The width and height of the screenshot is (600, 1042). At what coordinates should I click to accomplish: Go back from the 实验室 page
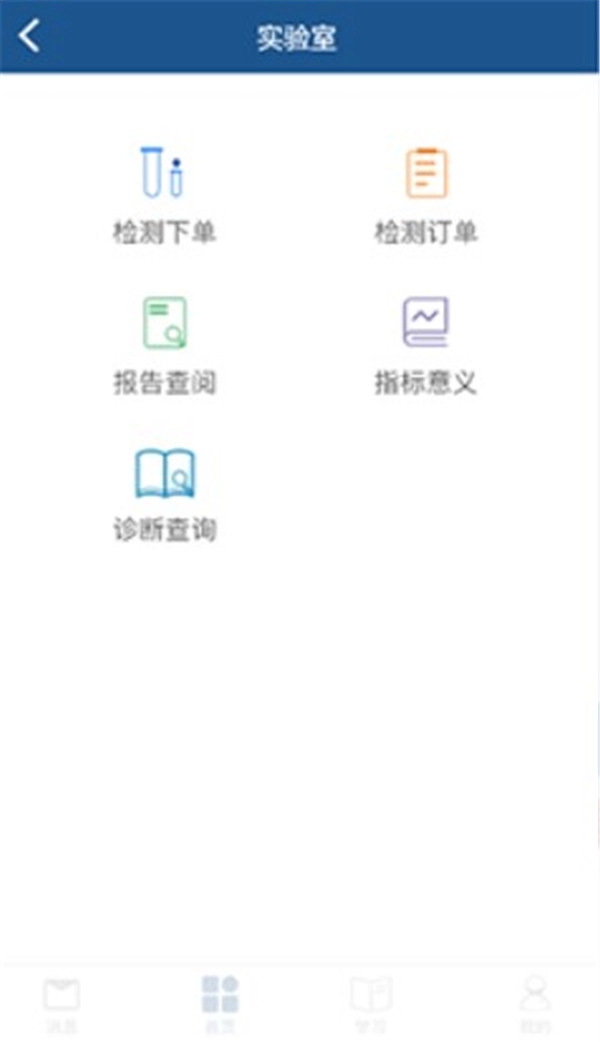[x=30, y=37]
